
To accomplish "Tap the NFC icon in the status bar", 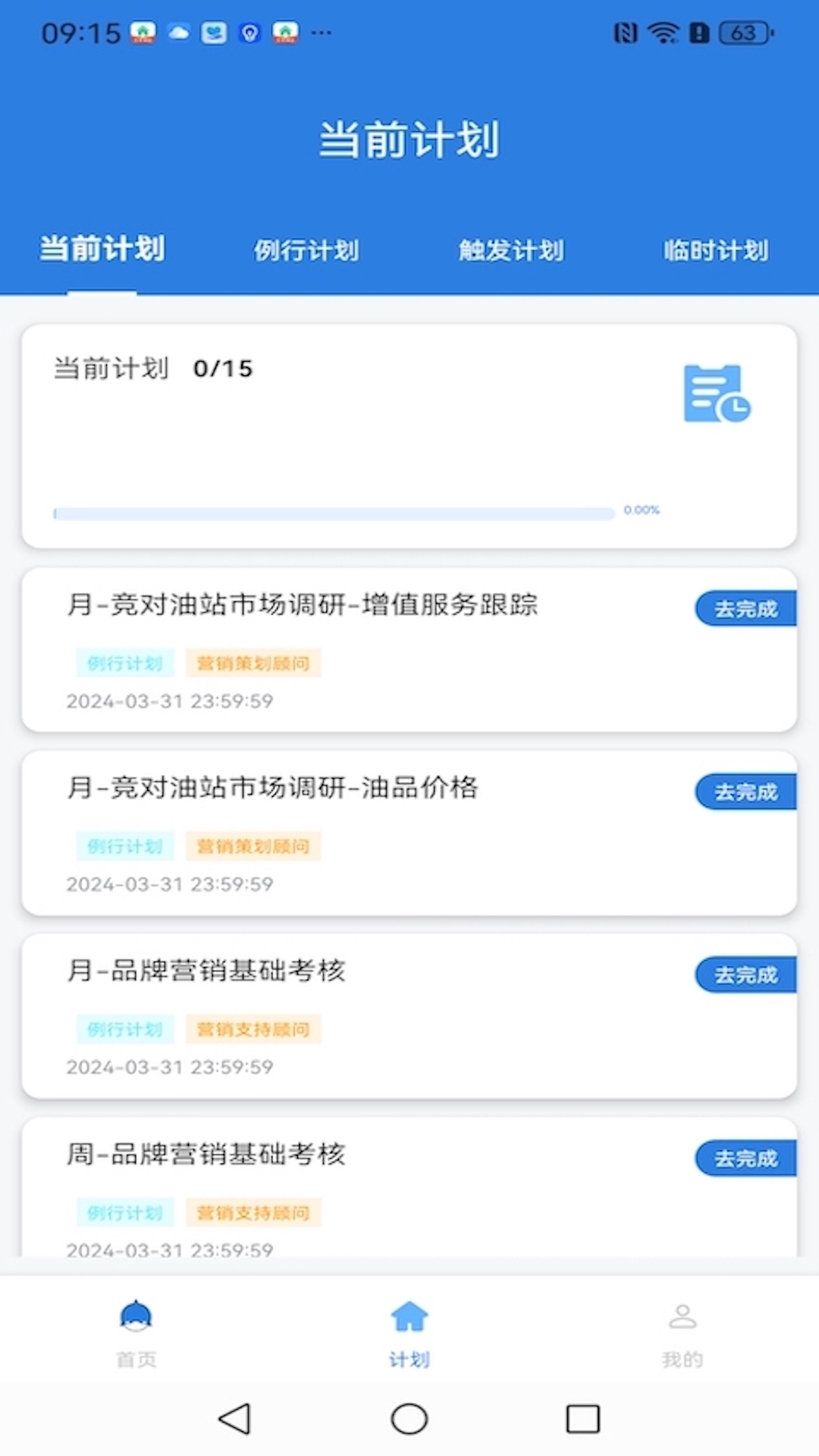I will click(x=625, y=33).
